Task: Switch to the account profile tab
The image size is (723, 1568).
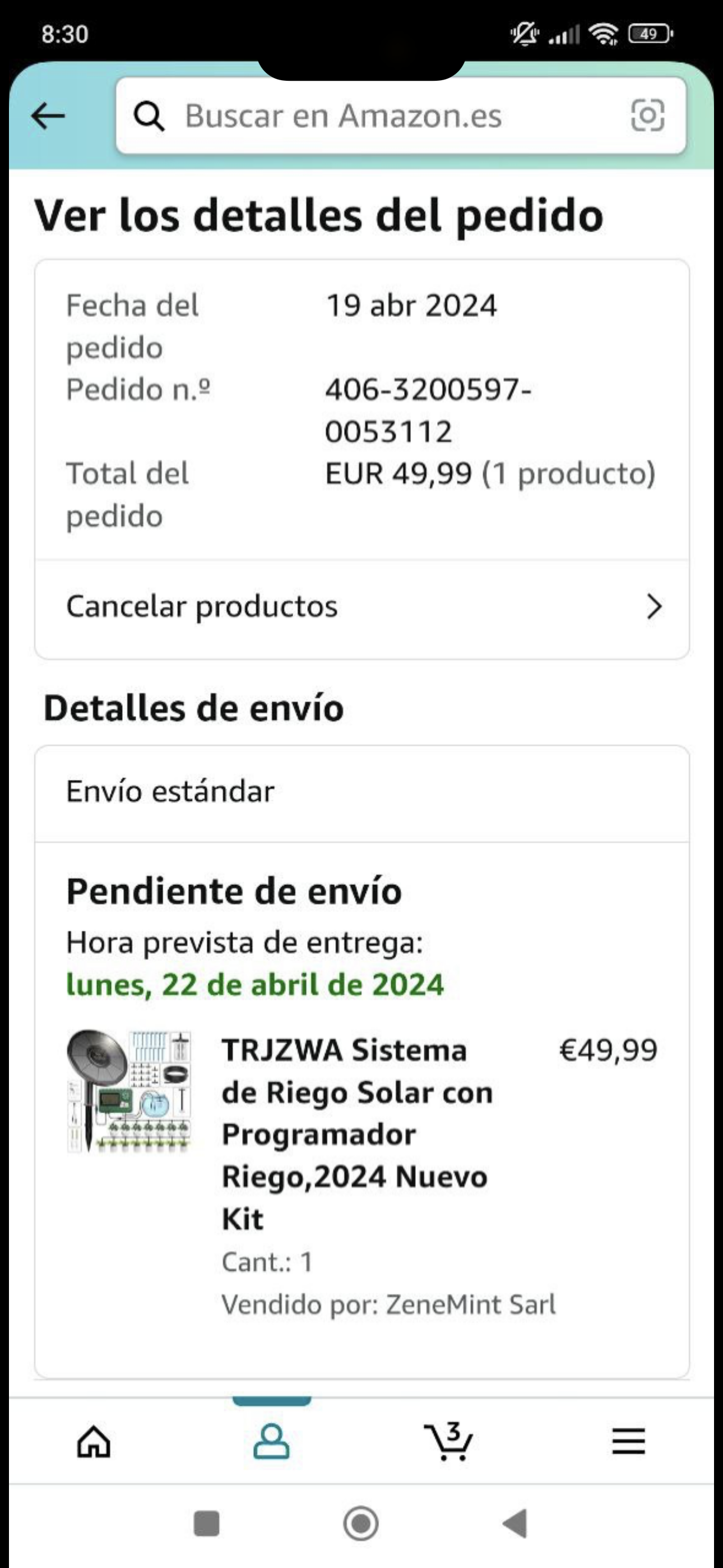Action: pyautogui.click(x=271, y=1441)
